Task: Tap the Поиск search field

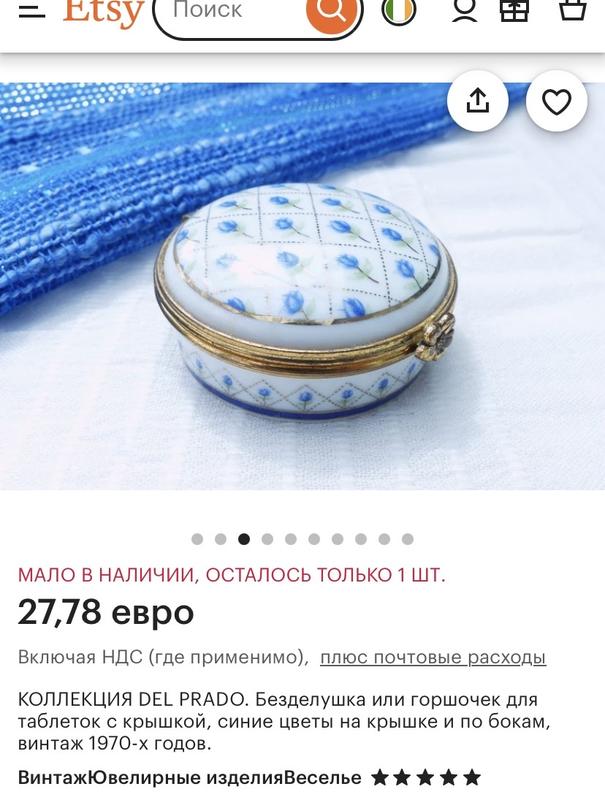Action: [230, 12]
